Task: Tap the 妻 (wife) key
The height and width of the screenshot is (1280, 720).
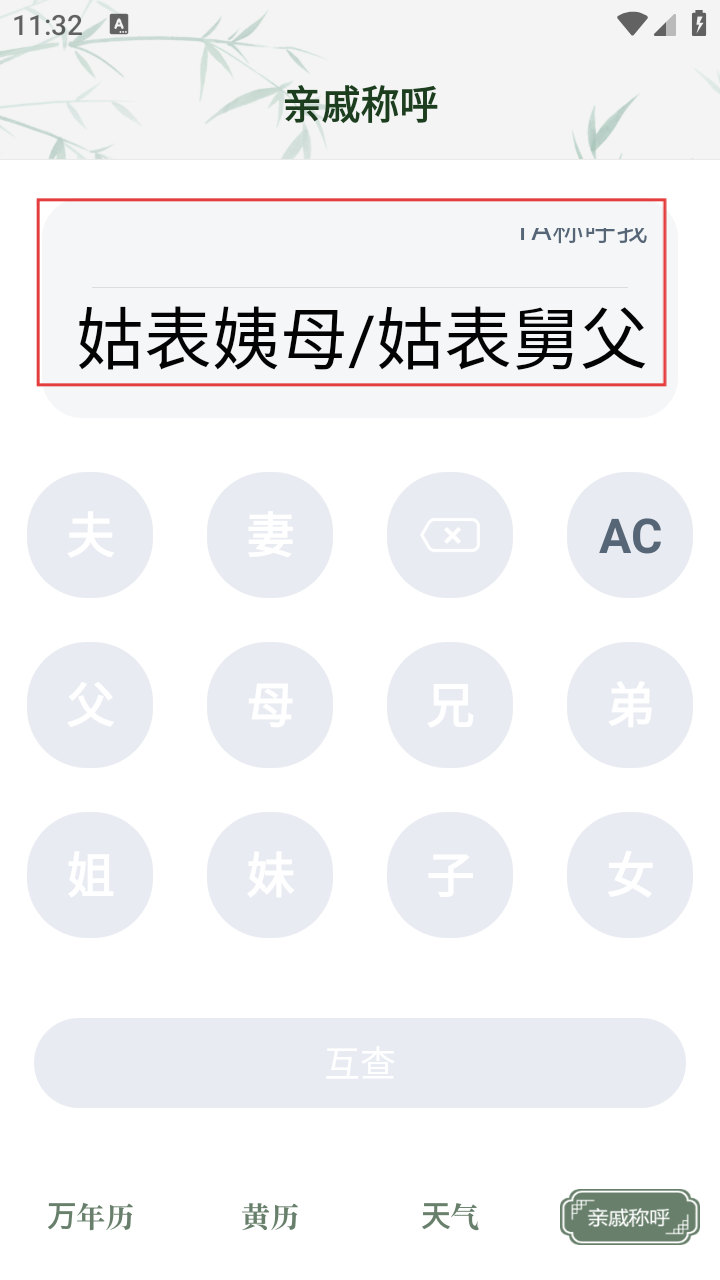Action: pyautogui.click(x=270, y=535)
